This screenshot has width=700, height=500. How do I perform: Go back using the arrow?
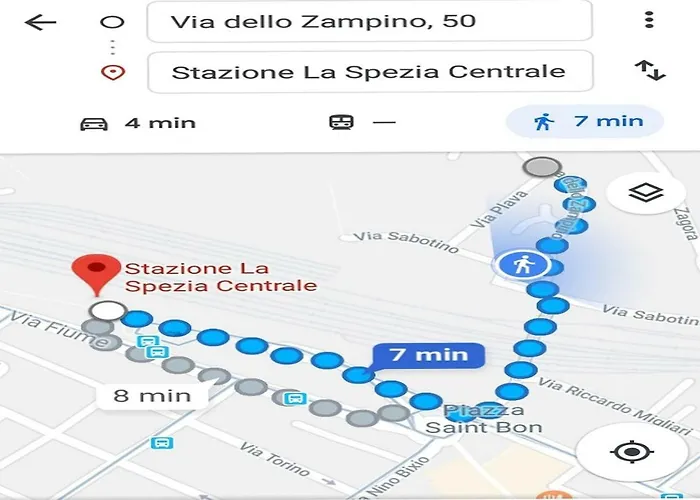(x=40, y=22)
